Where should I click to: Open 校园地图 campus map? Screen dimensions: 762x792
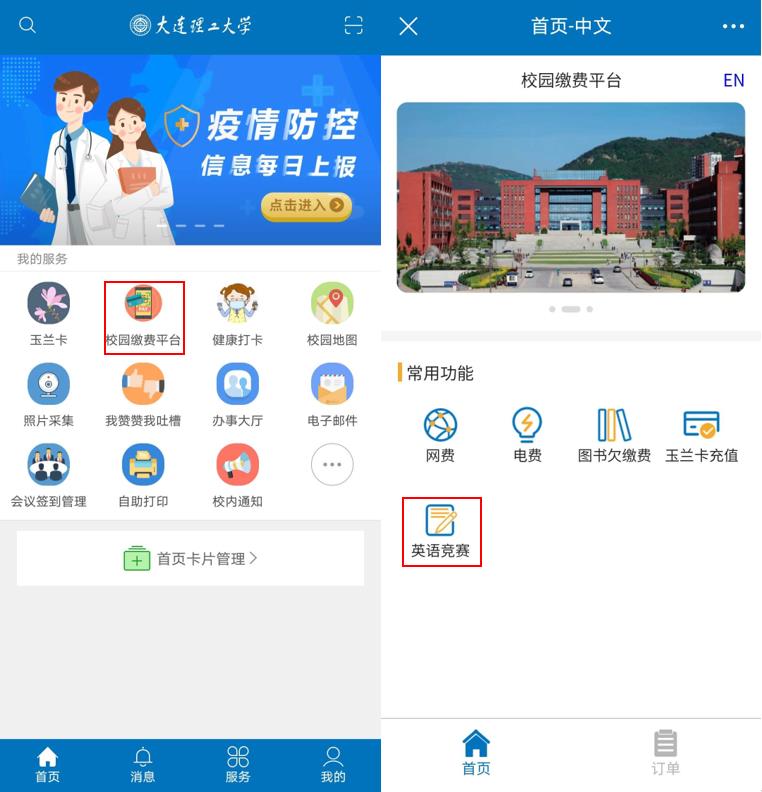332,312
